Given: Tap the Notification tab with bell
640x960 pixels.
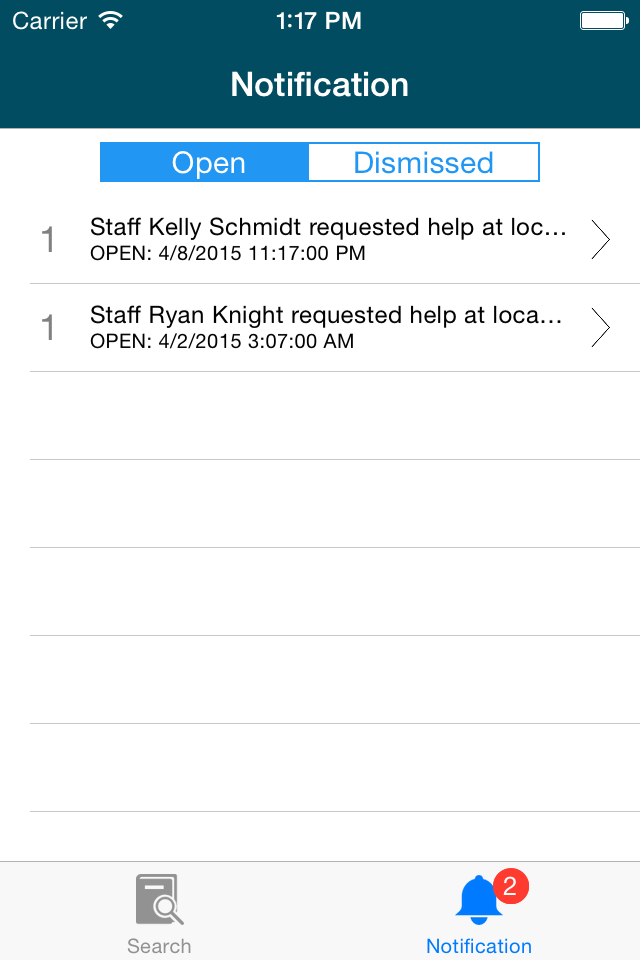Looking at the screenshot, I should coord(479,913).
